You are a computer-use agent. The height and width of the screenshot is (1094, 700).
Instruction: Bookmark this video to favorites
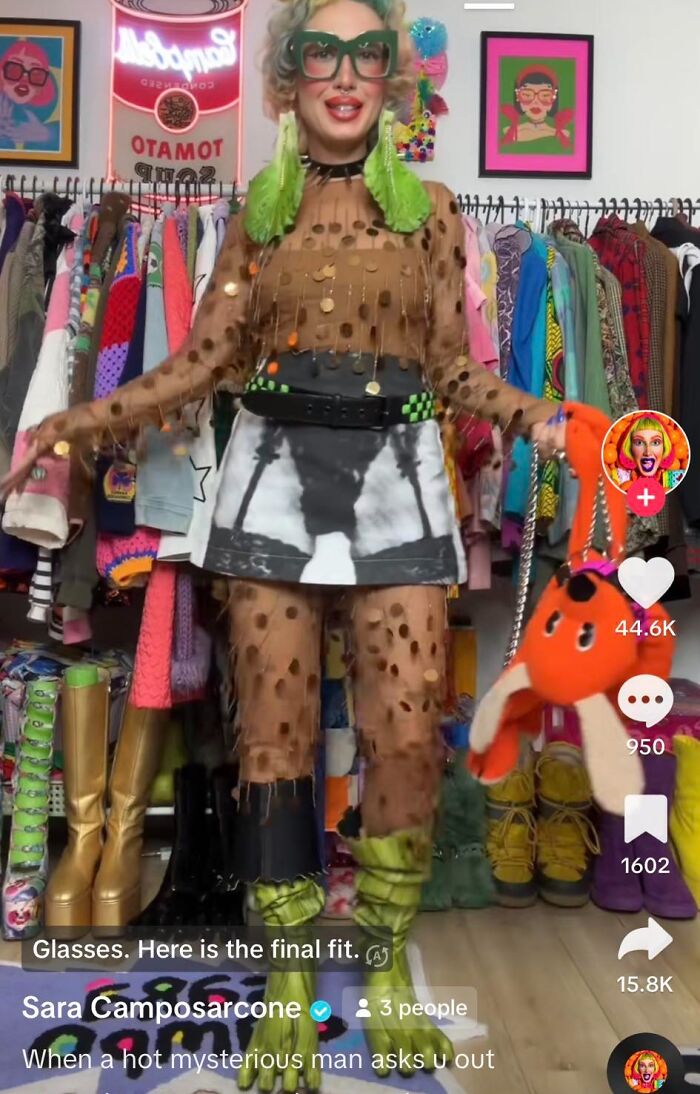click(x=645, y=820)
